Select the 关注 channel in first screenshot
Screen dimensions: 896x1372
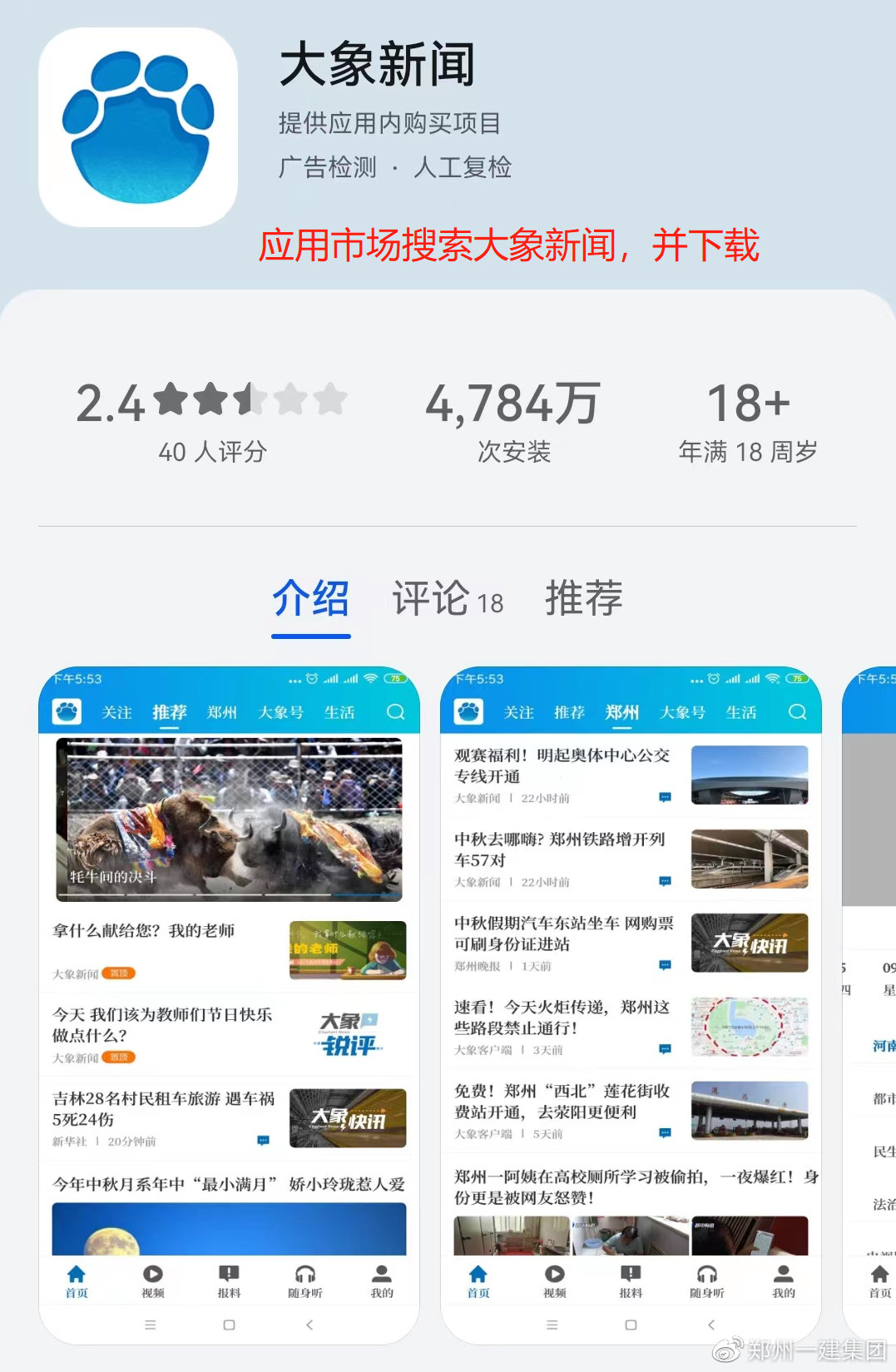tap(117, 713)
